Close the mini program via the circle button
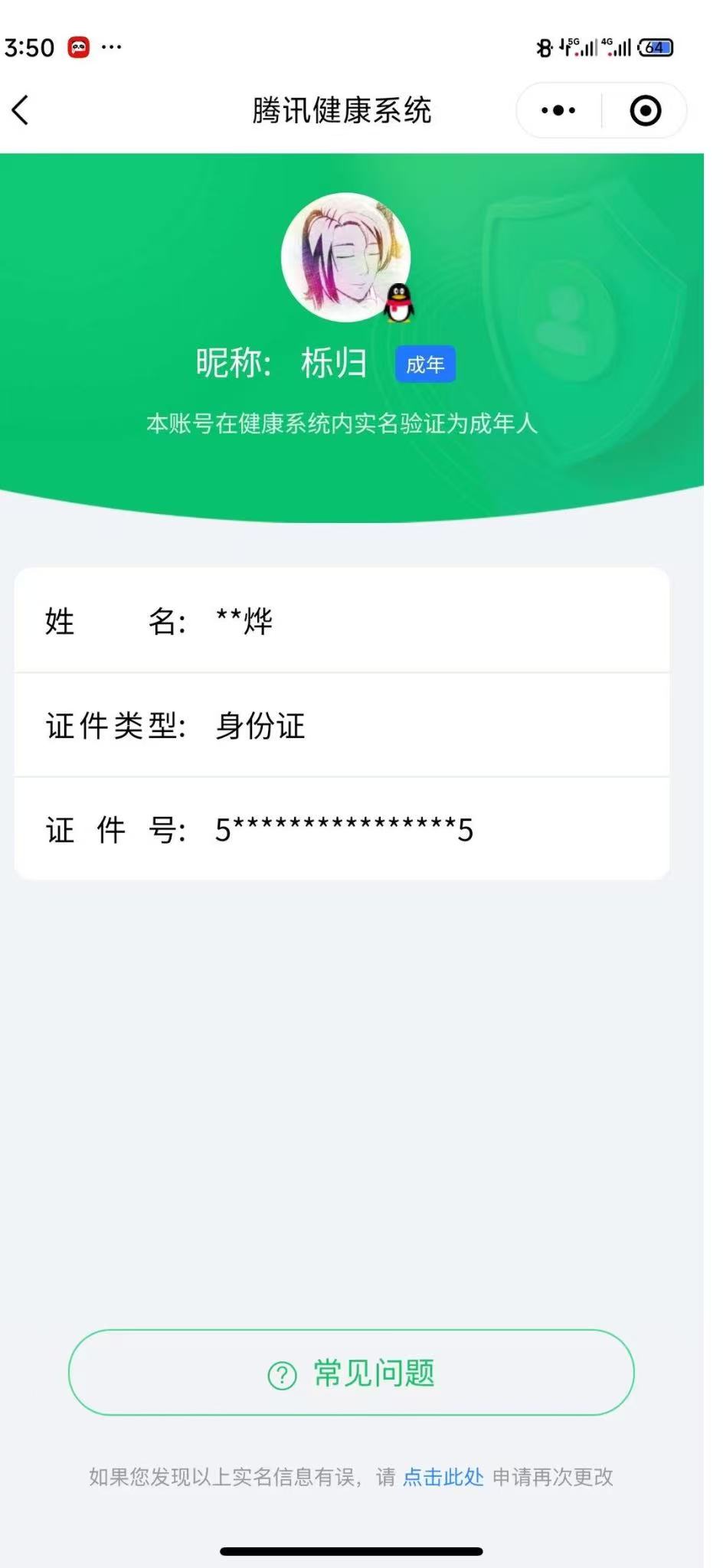Image resolution: width=723 pixels, height=1568 pixels. (645, 111)
